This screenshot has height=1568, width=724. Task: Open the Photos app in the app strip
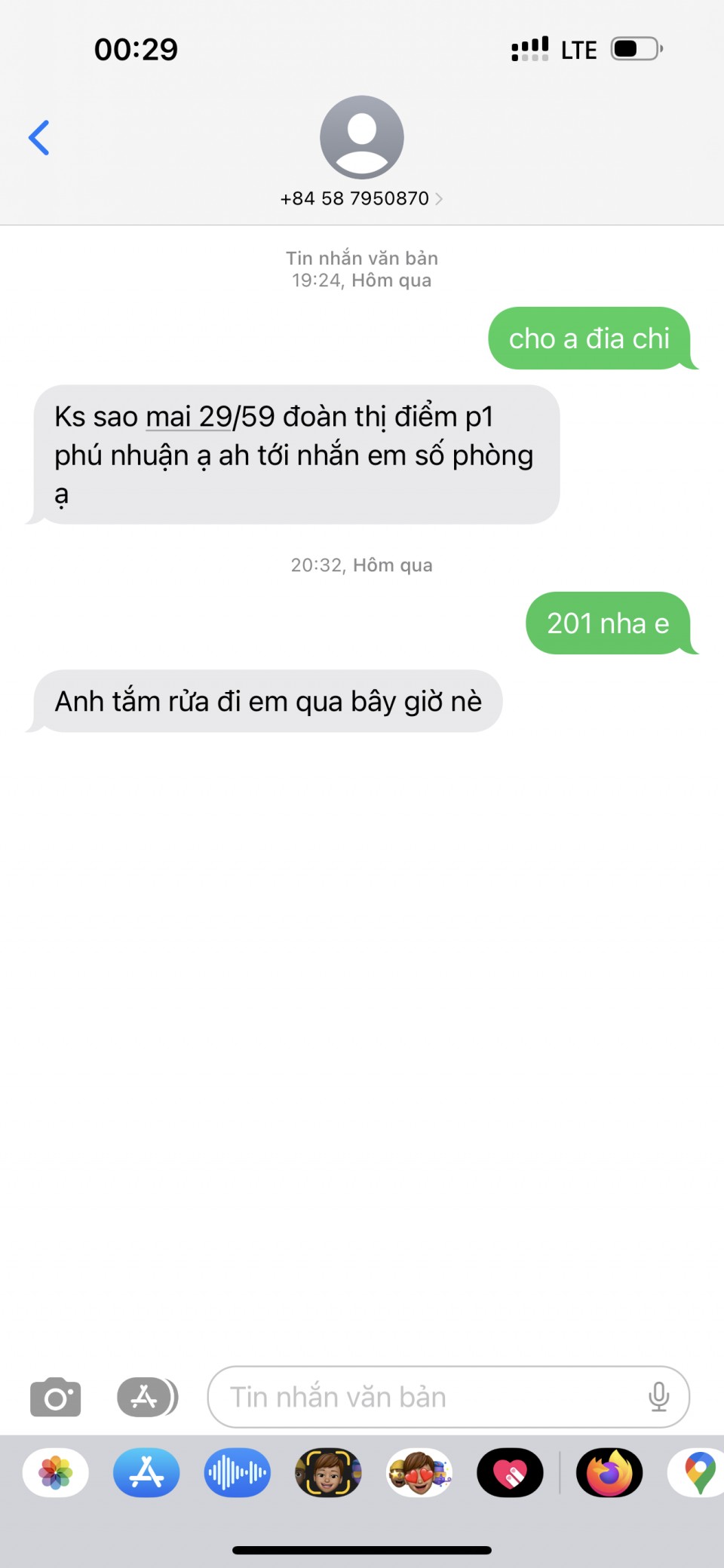[56, 1472]
